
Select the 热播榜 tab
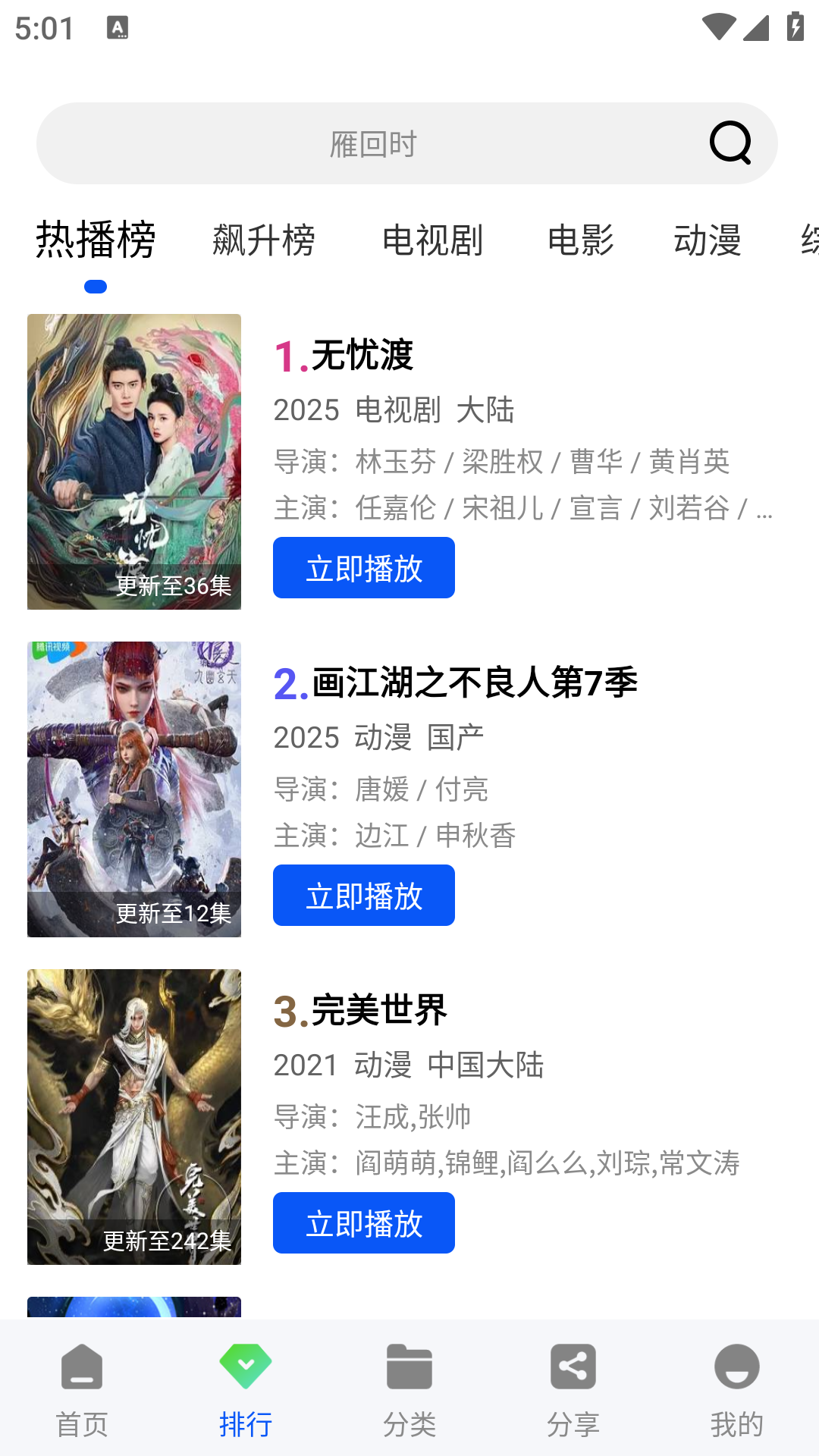96,240
